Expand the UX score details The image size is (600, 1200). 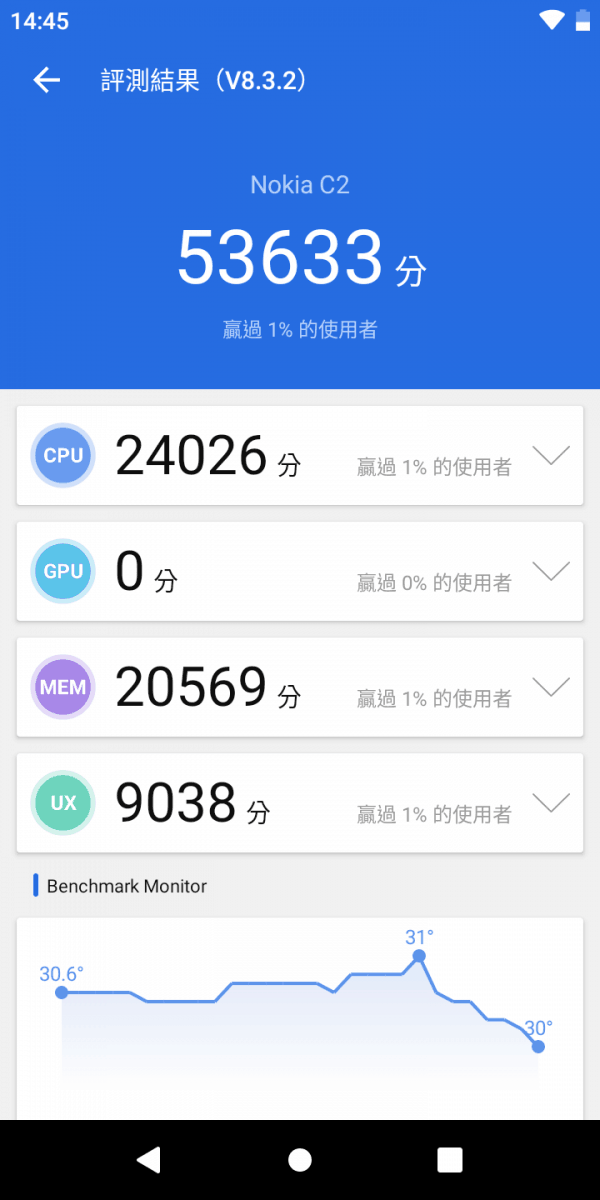click(x=551, y=803)
